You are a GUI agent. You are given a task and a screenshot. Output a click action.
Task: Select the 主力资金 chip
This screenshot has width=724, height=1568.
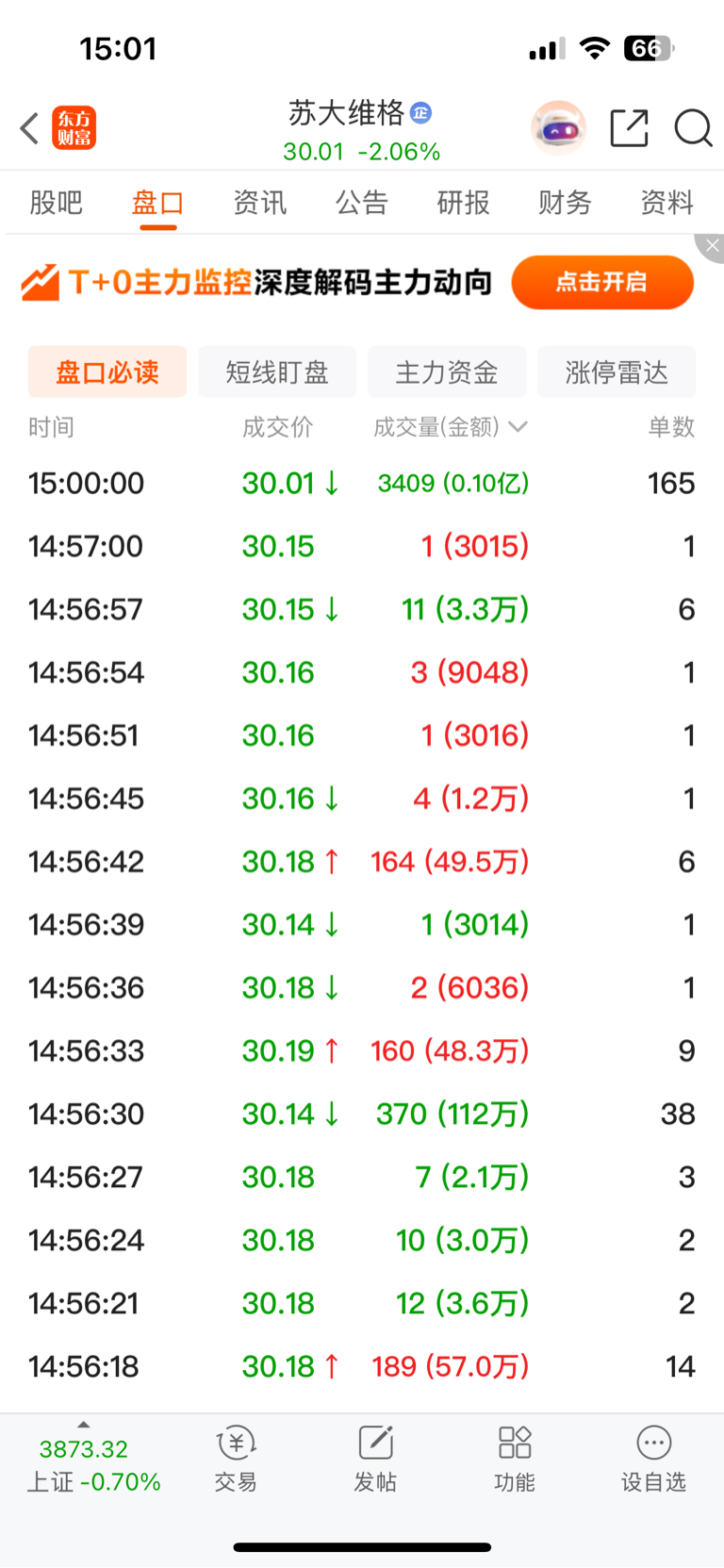(447, 372)
